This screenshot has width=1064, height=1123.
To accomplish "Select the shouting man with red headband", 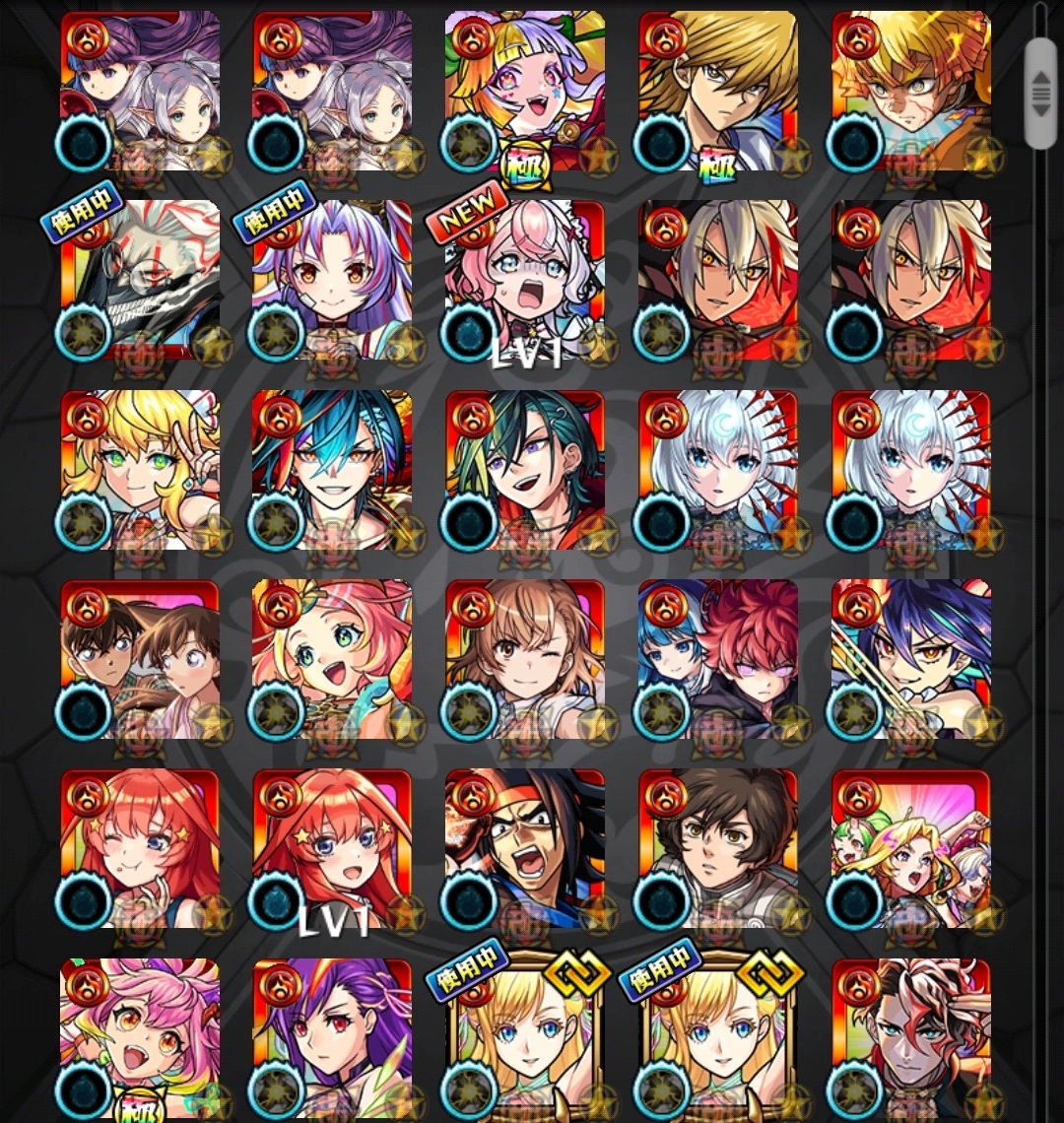I will (x=523, y=848).
